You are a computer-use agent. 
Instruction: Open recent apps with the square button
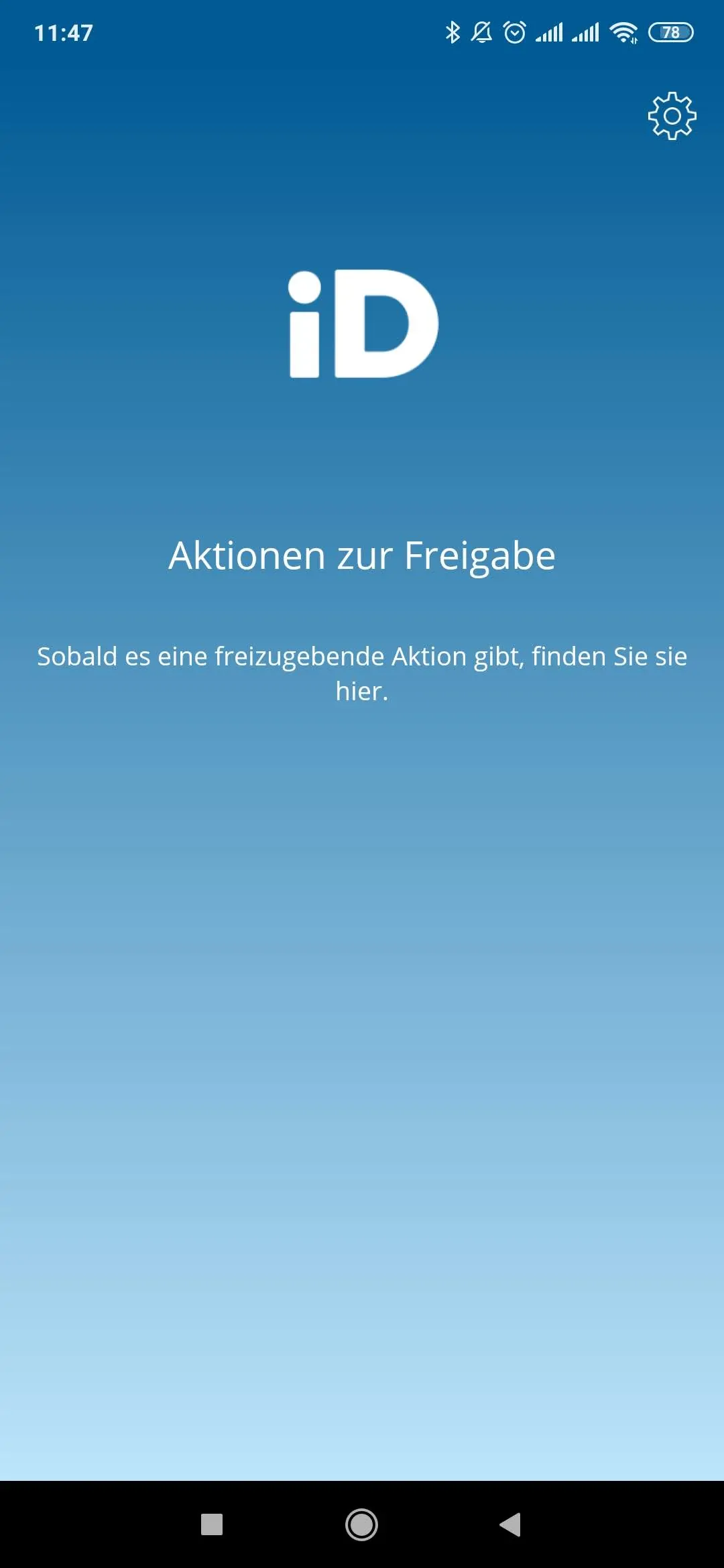click(x=212, y=1524)
